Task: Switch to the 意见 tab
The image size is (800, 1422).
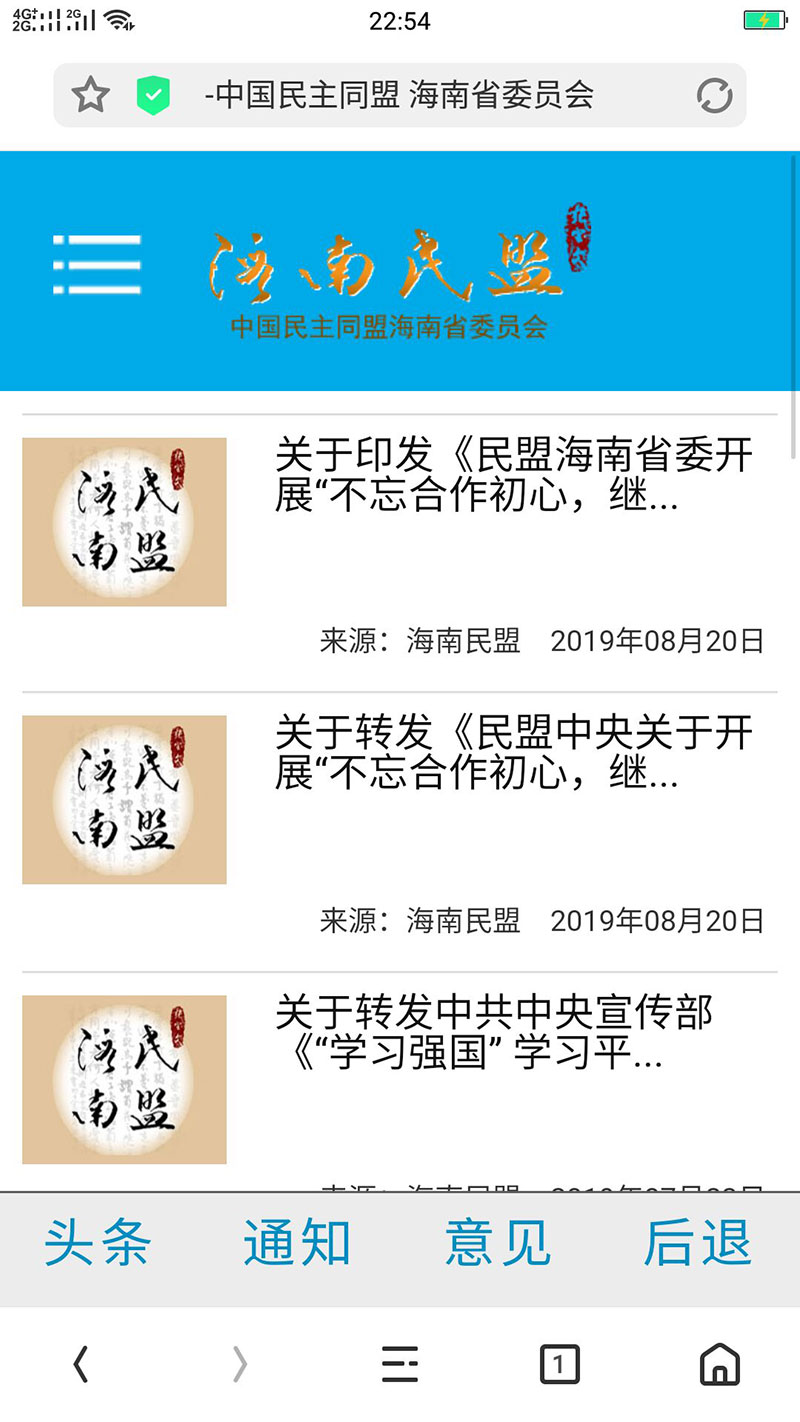Action: tap(498, 1243)
